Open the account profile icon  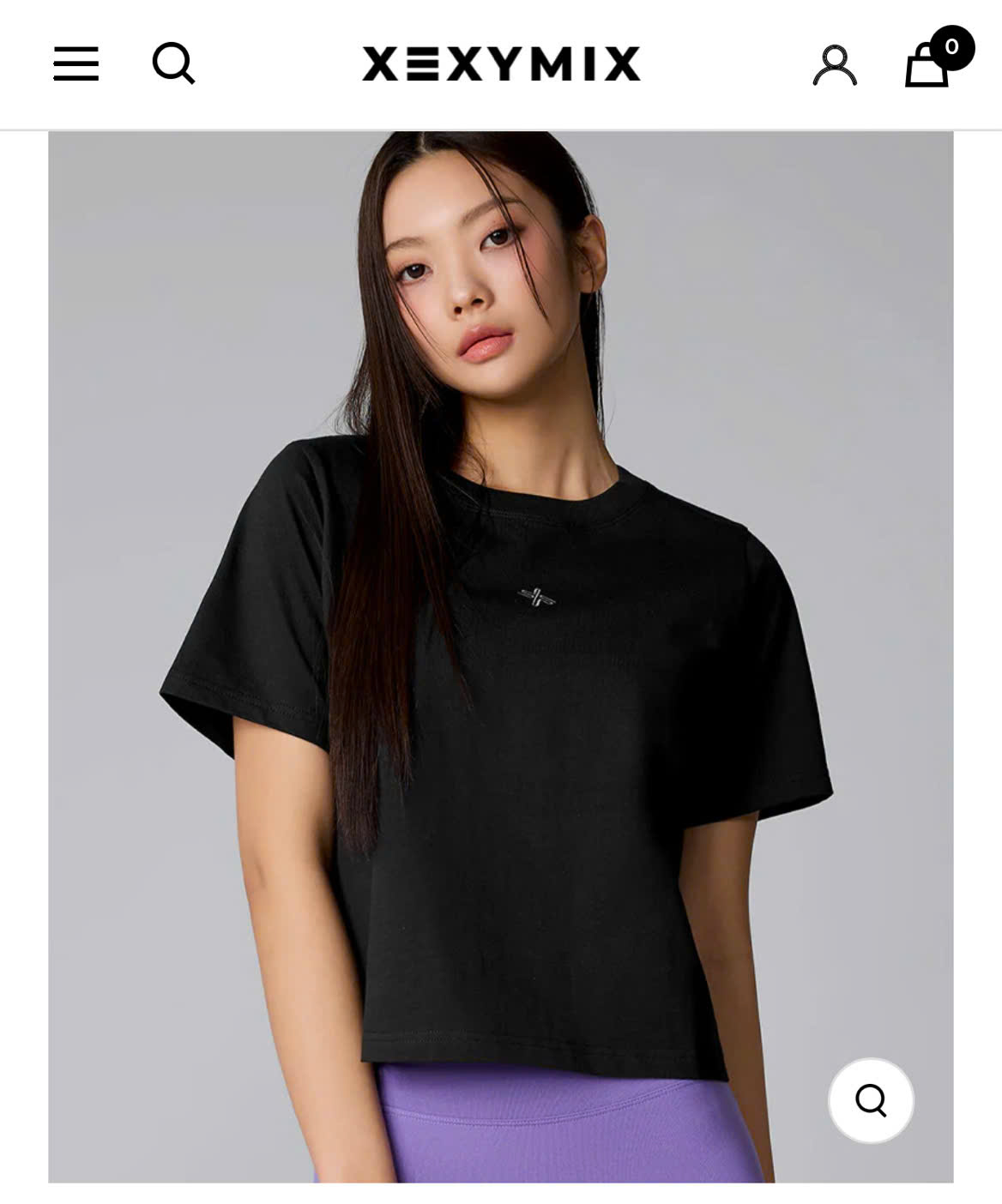834,65
